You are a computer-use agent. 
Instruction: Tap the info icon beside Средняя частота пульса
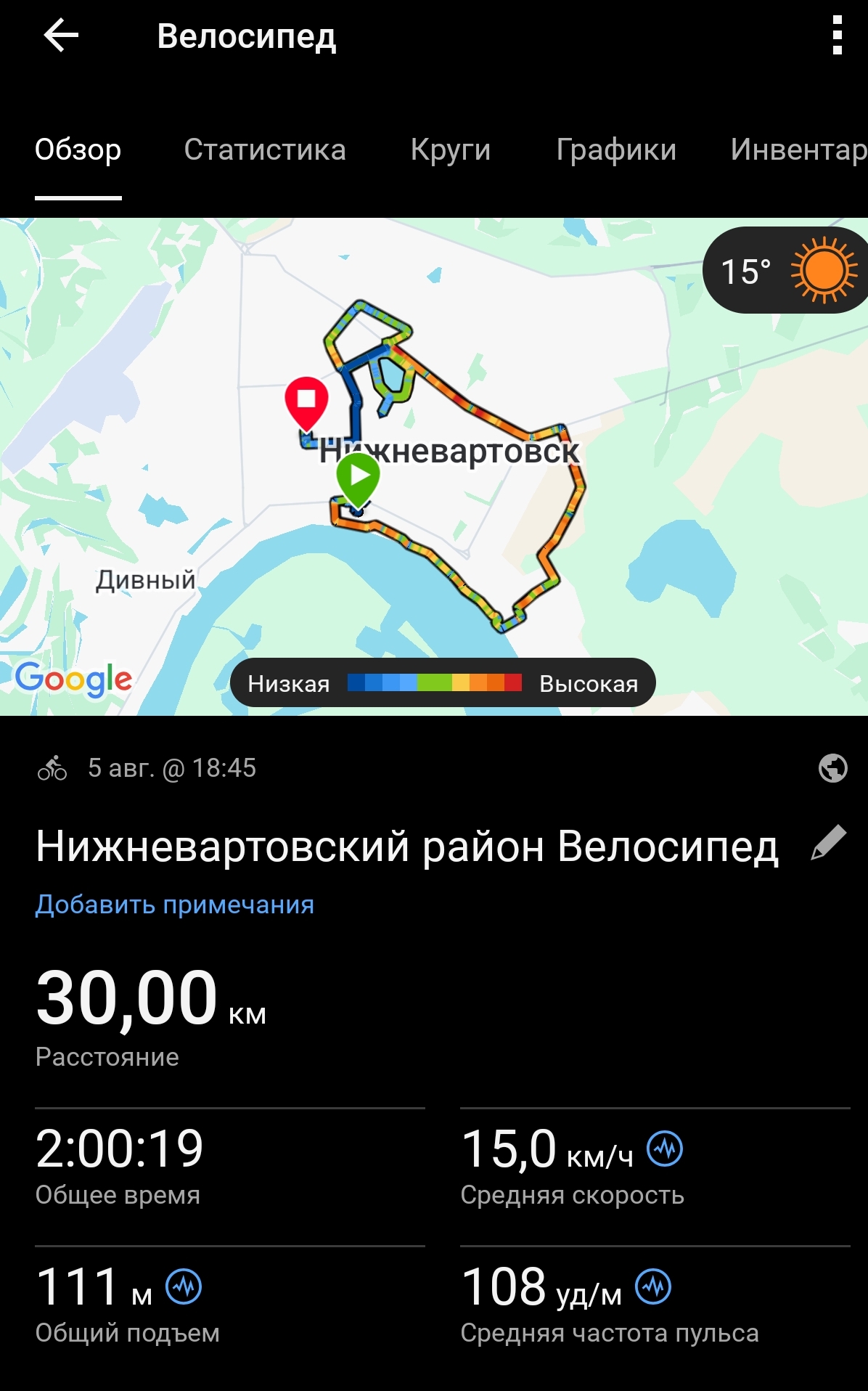(653, 1287)
